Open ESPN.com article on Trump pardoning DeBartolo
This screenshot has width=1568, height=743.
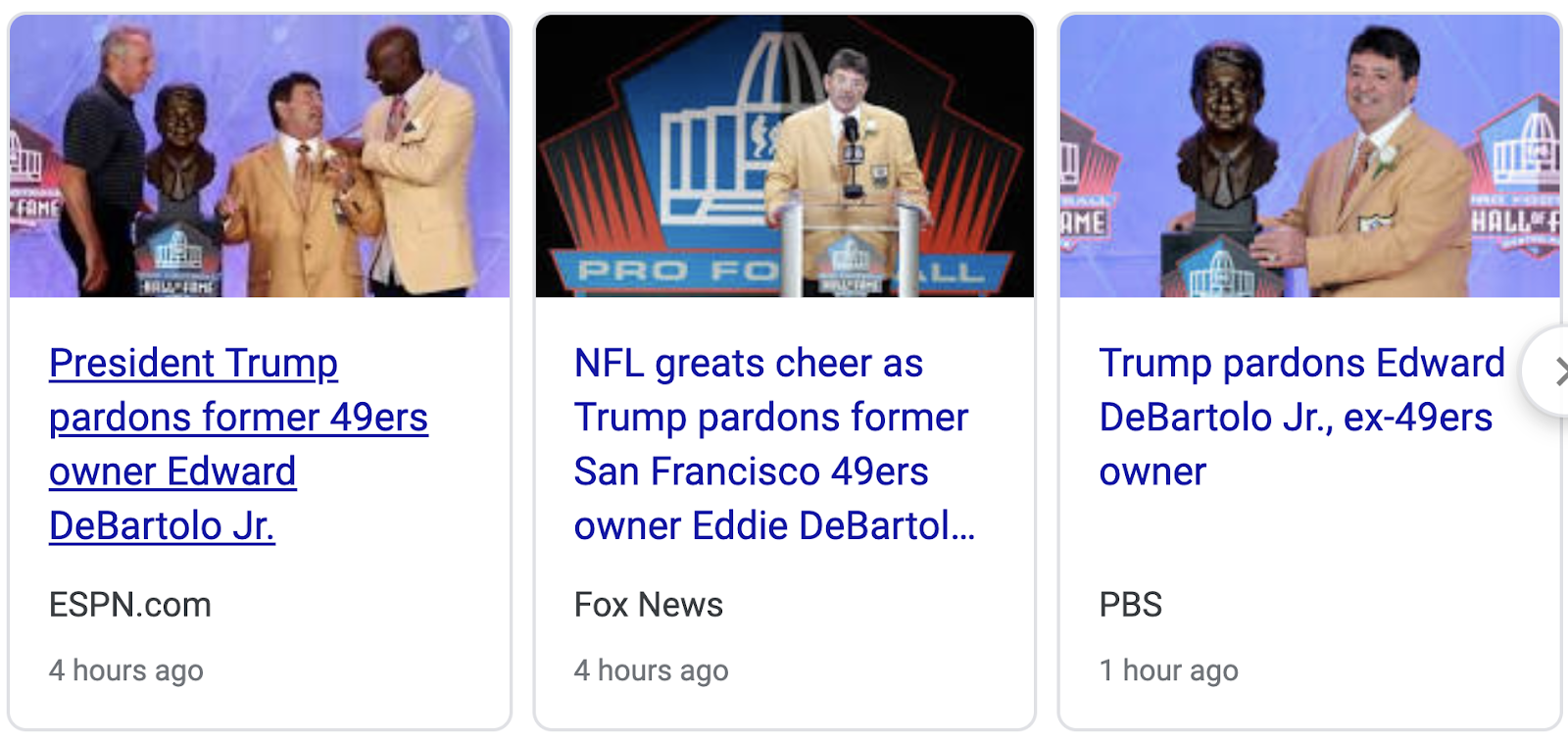238,444
